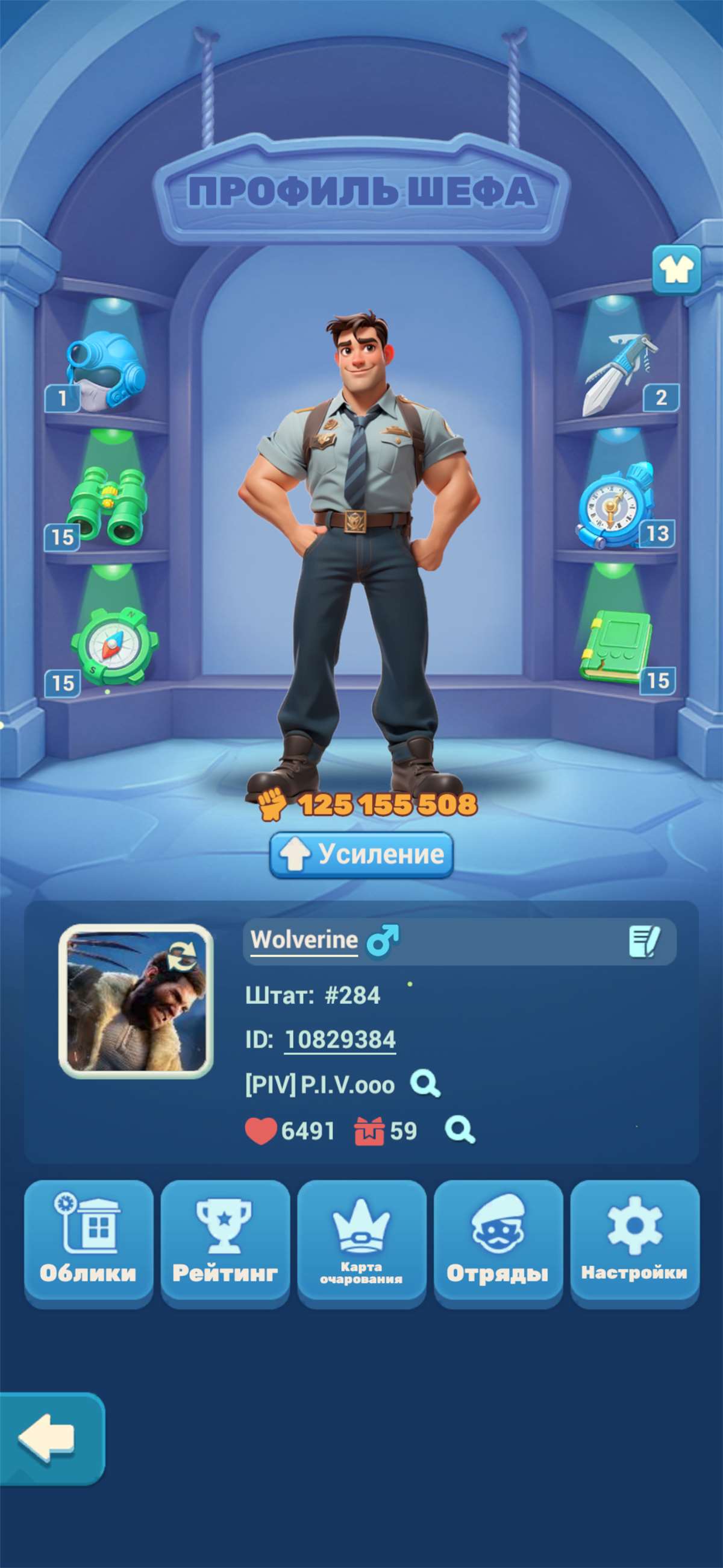Go back with the arrow button
This screenshot has width=723, height=1568.
click(x=49, y=1438)
